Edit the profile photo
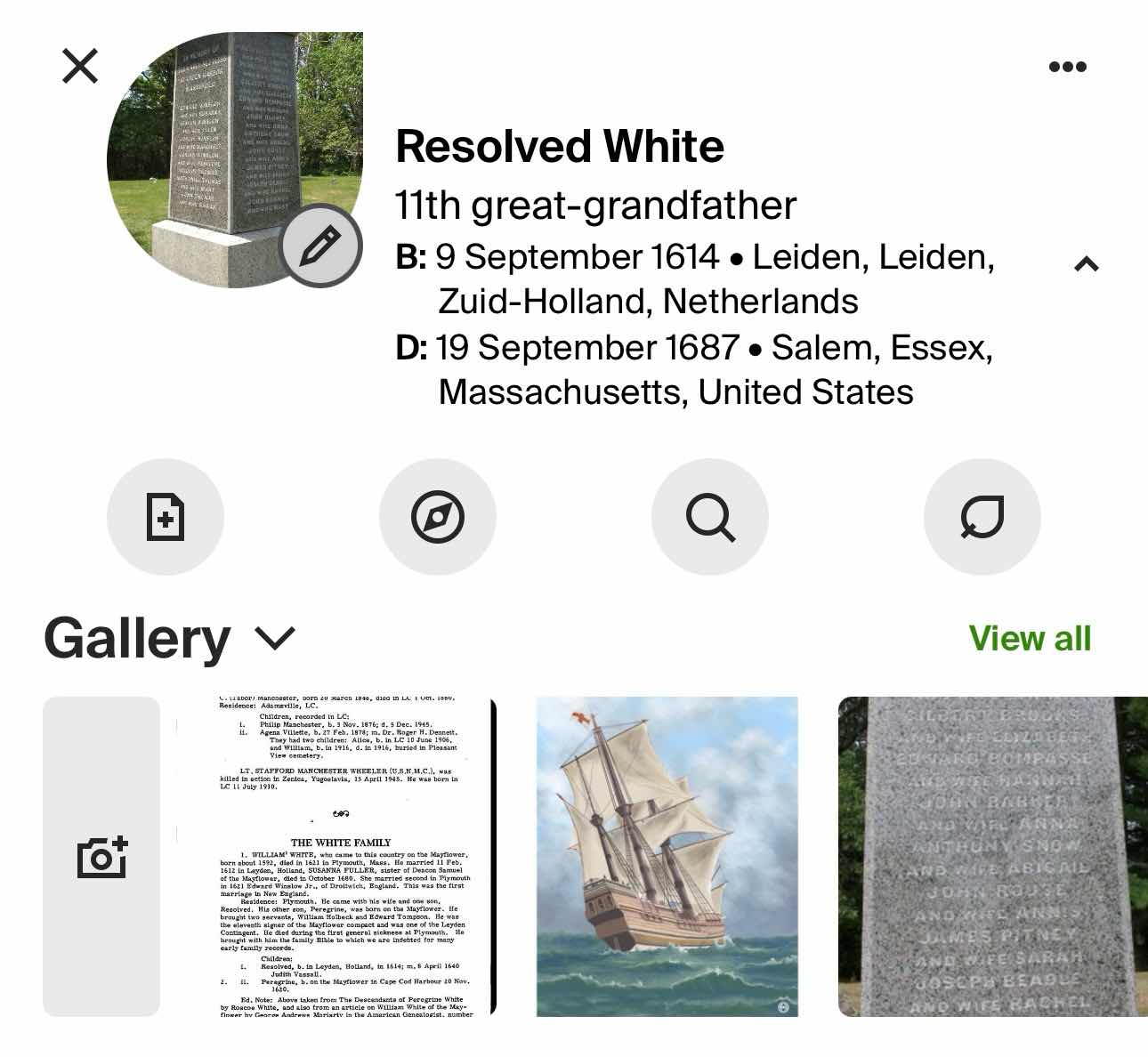The image size is (1148, 1057). [320, 246]
